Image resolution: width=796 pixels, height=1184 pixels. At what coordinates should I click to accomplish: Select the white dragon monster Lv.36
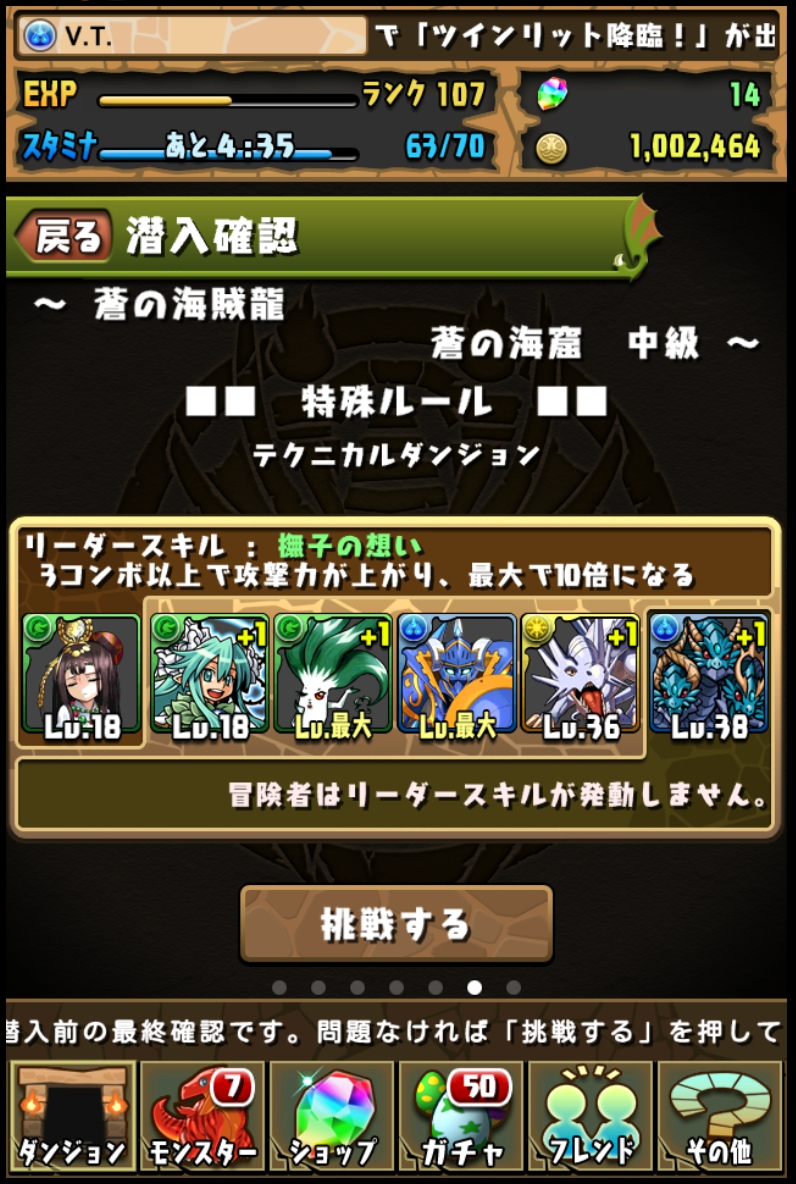tap(581, 677)
